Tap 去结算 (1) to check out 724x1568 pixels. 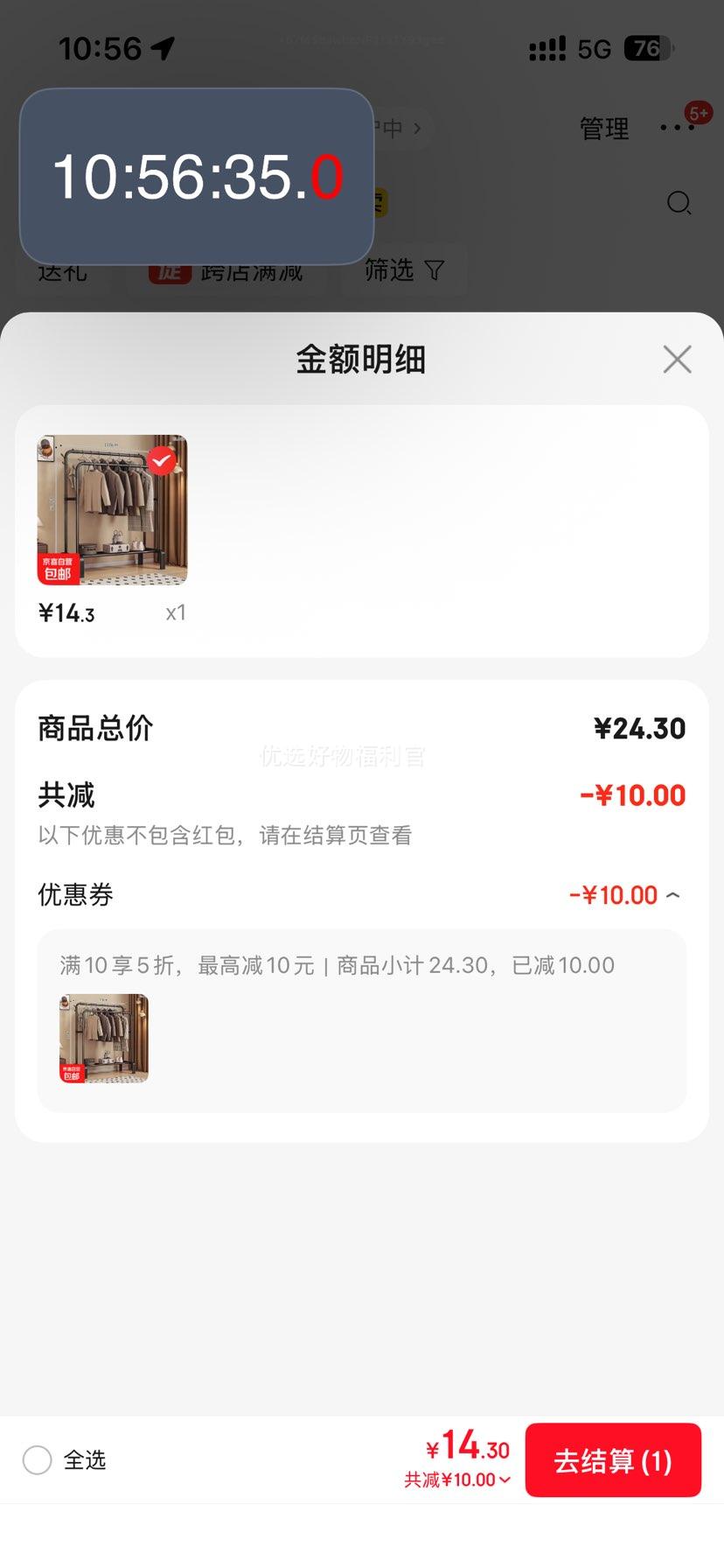pyautogui.click(x=613, y=1460)
